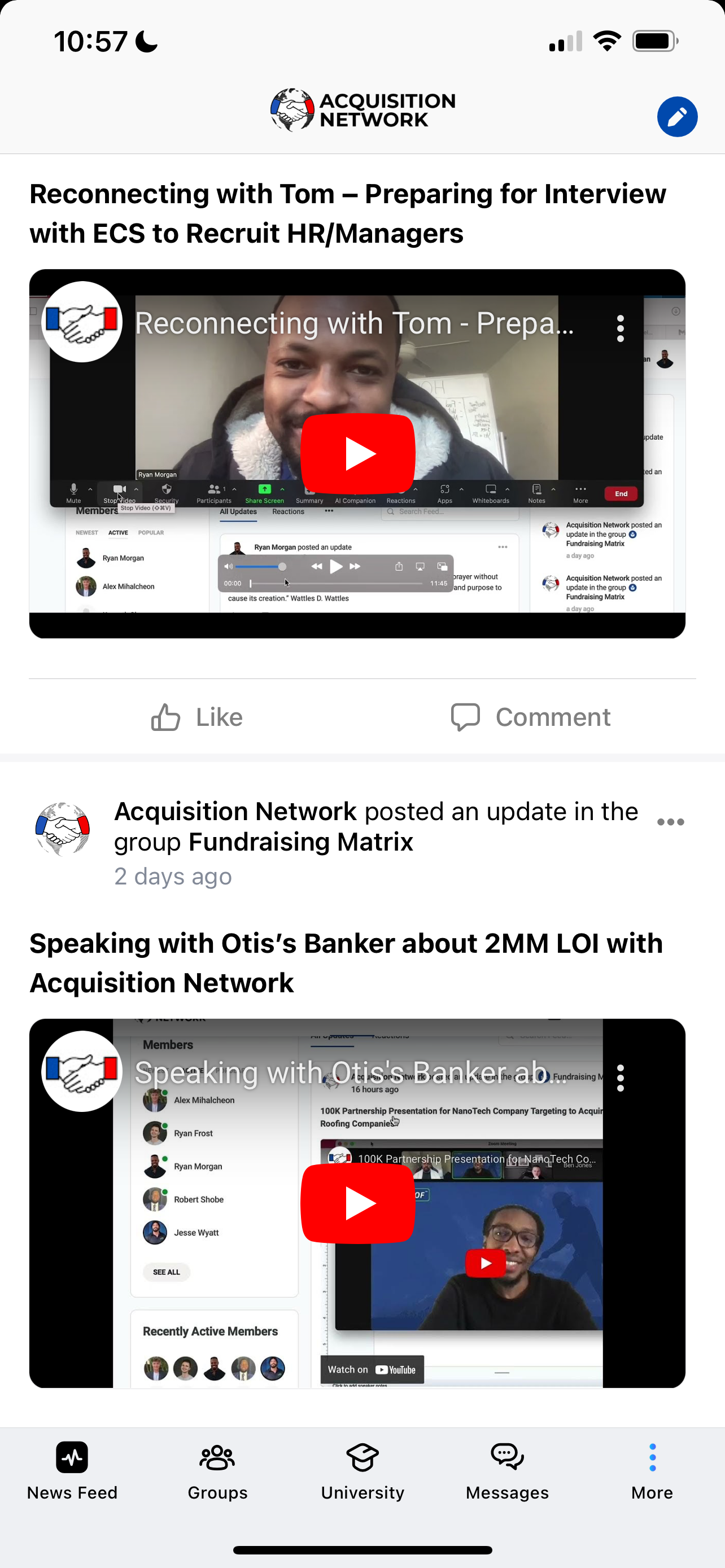The image size is (725, 1568).
Task: Open the post options three-dot menu
Action: pyautogui.click(x=670, y=821)
